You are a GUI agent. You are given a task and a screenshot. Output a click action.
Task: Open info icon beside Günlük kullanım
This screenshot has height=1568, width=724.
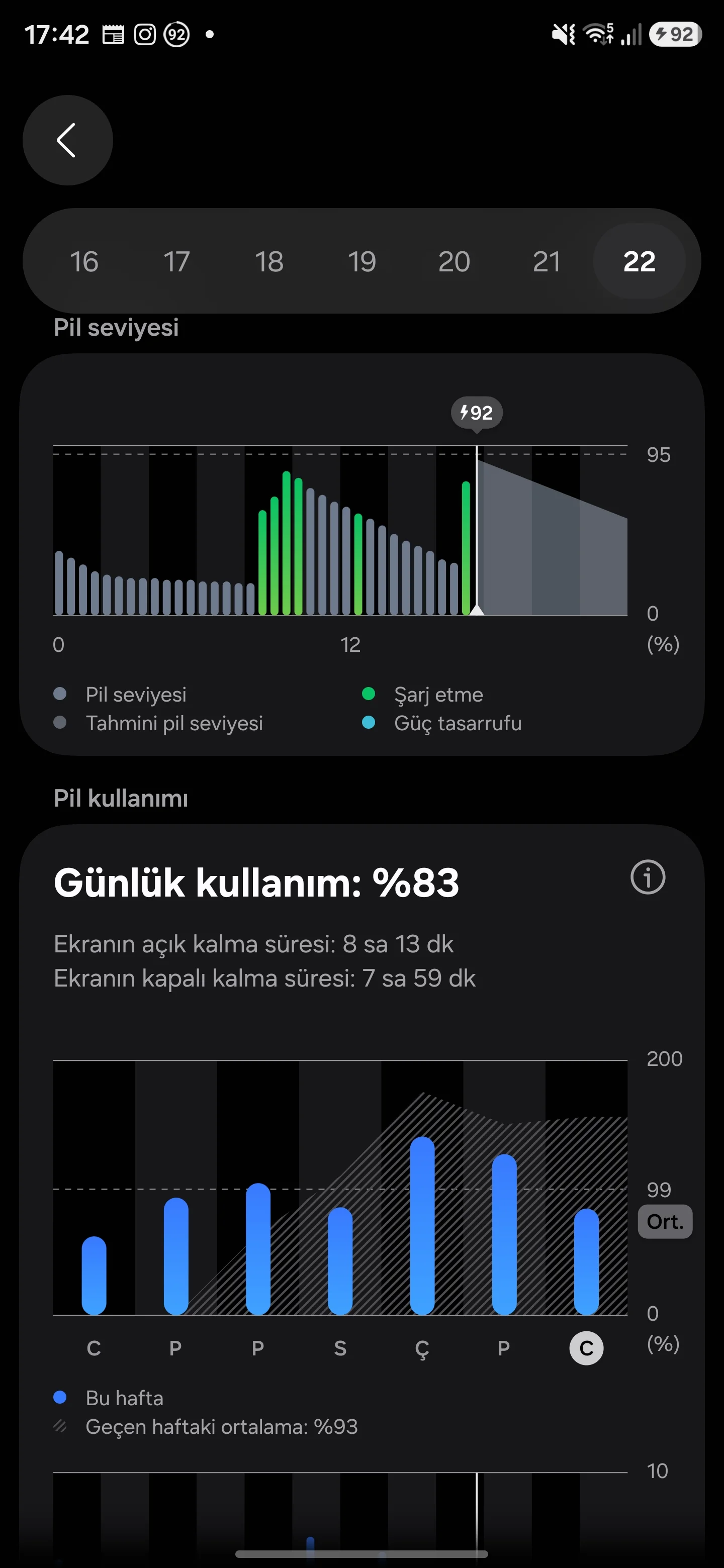pyautogui.click(x=648, y=877)
